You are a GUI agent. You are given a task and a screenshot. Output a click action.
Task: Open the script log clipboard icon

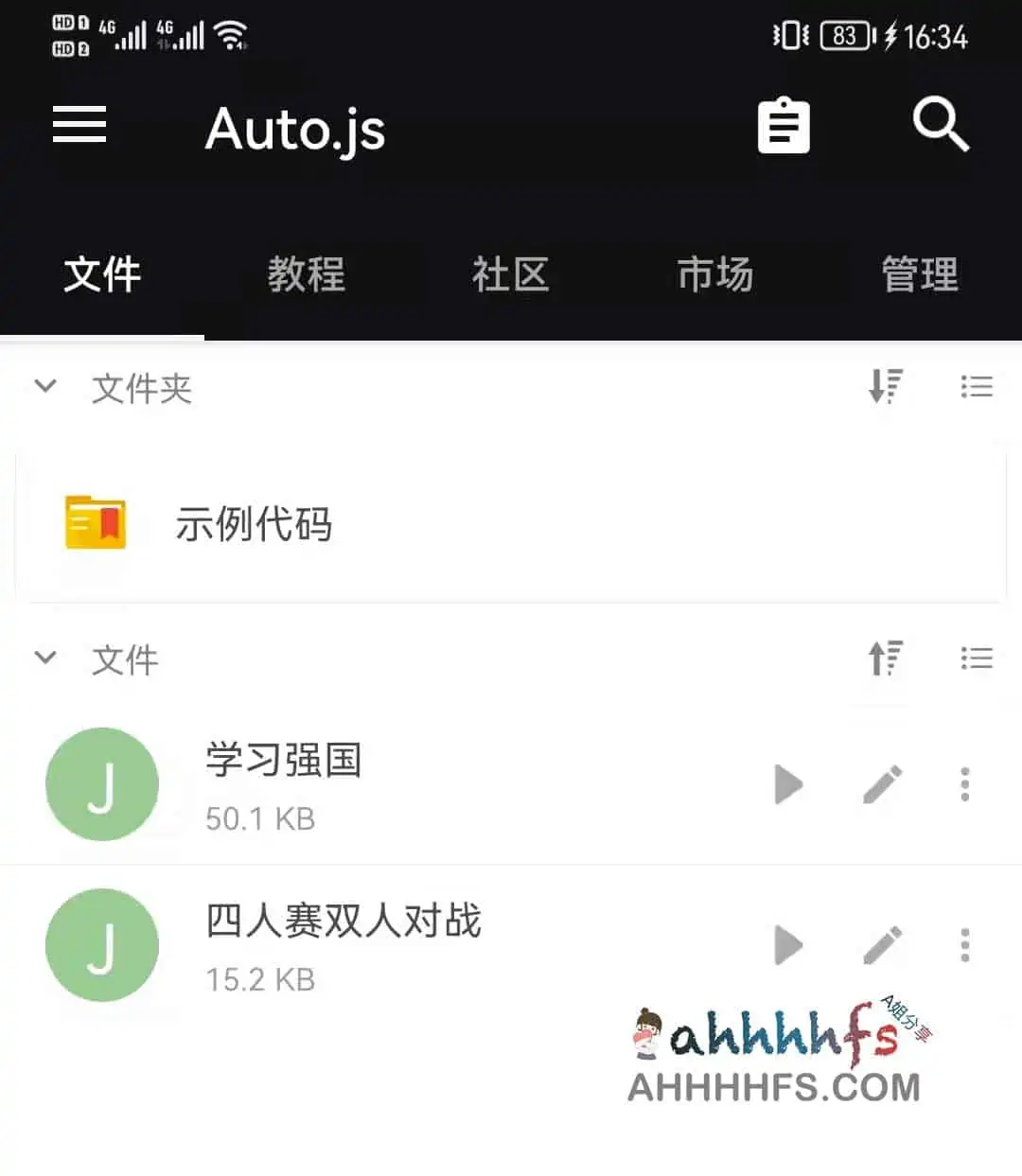click(784, 128)
